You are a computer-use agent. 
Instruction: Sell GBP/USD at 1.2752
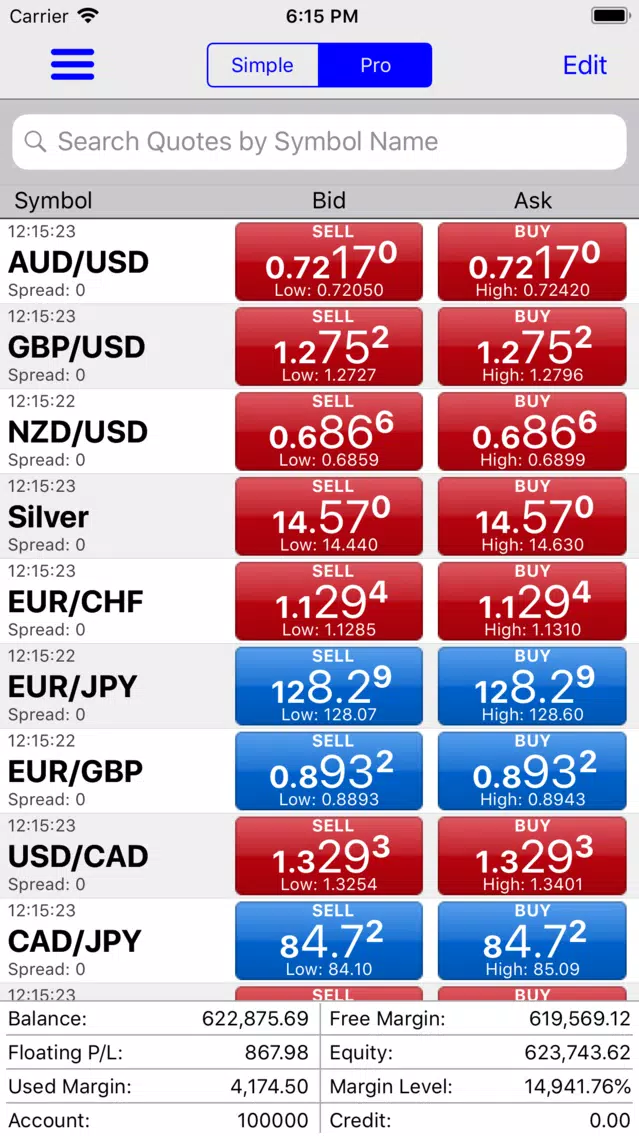point(329,346)
